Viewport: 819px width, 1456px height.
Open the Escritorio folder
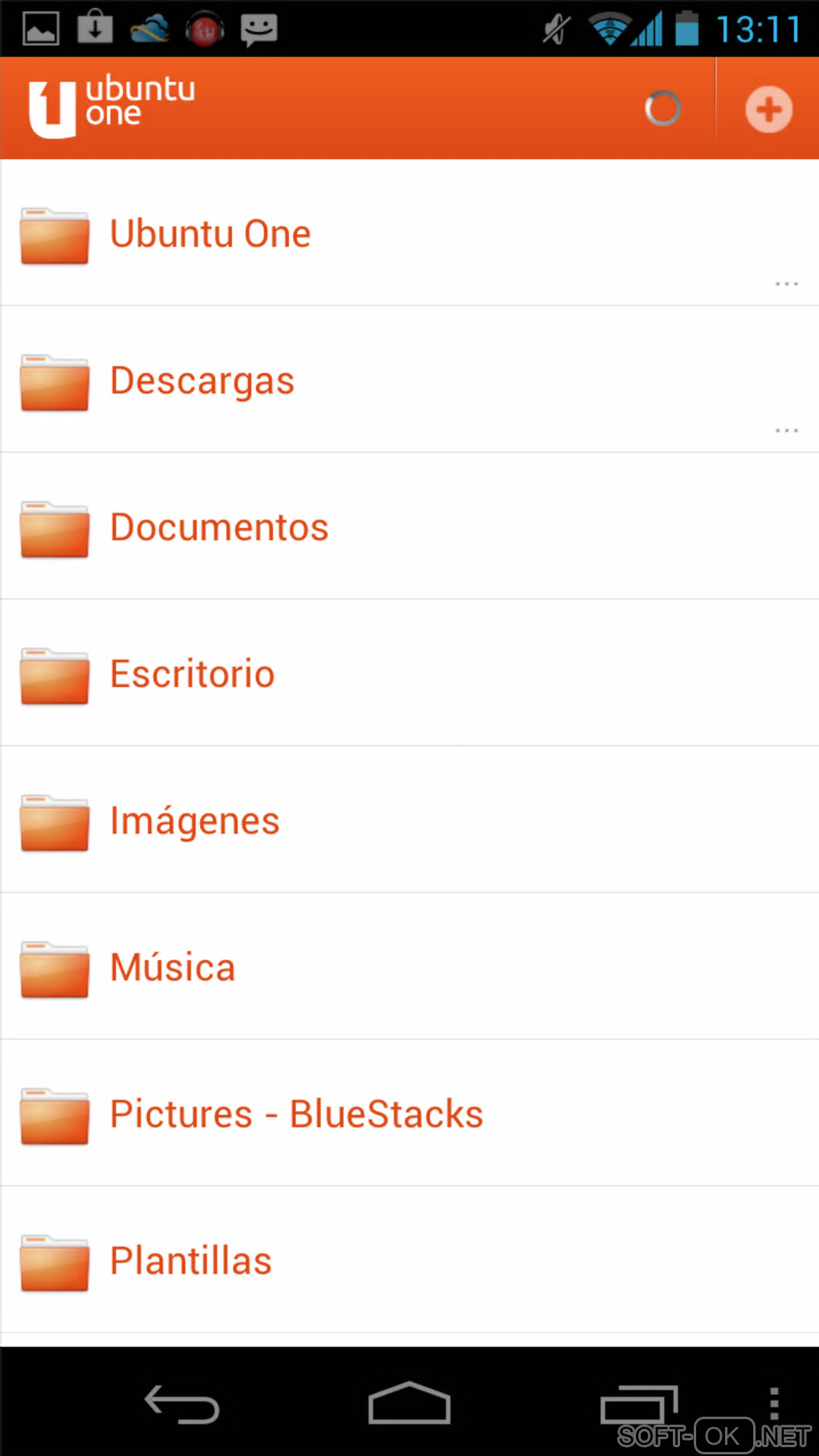tap(193, 675)
